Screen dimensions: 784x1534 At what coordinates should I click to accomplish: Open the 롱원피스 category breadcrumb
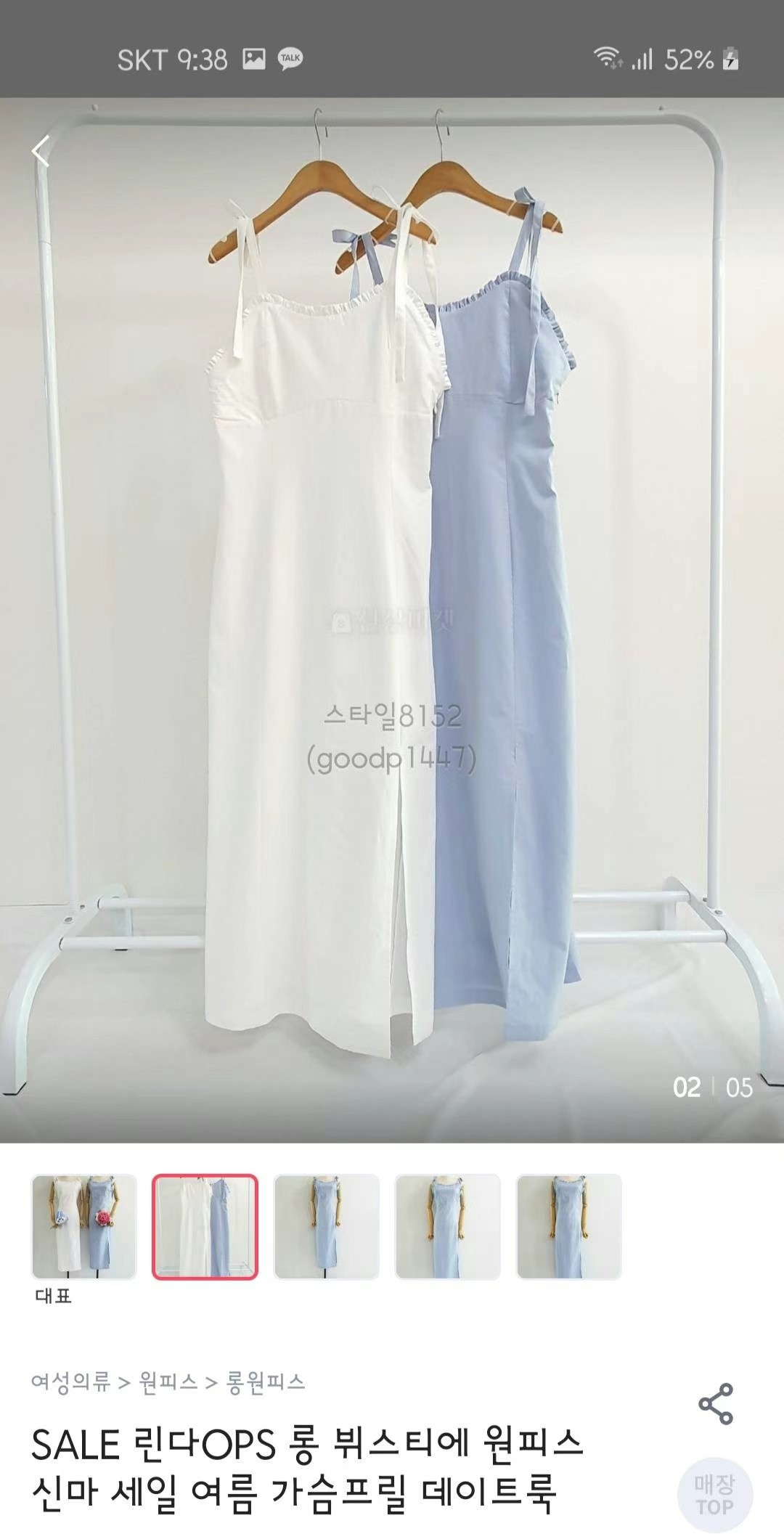266,1382
